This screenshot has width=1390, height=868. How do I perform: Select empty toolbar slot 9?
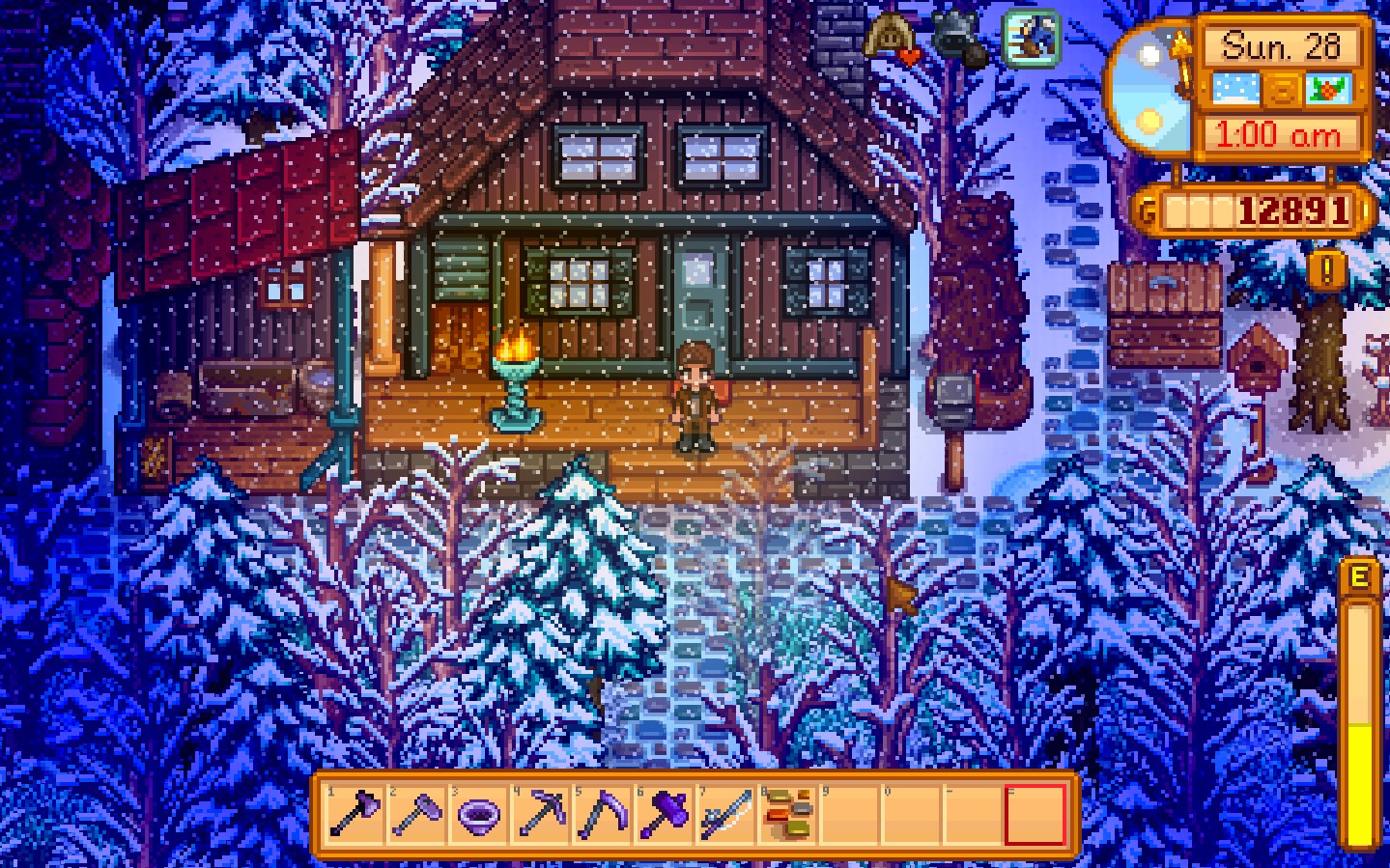850,814
